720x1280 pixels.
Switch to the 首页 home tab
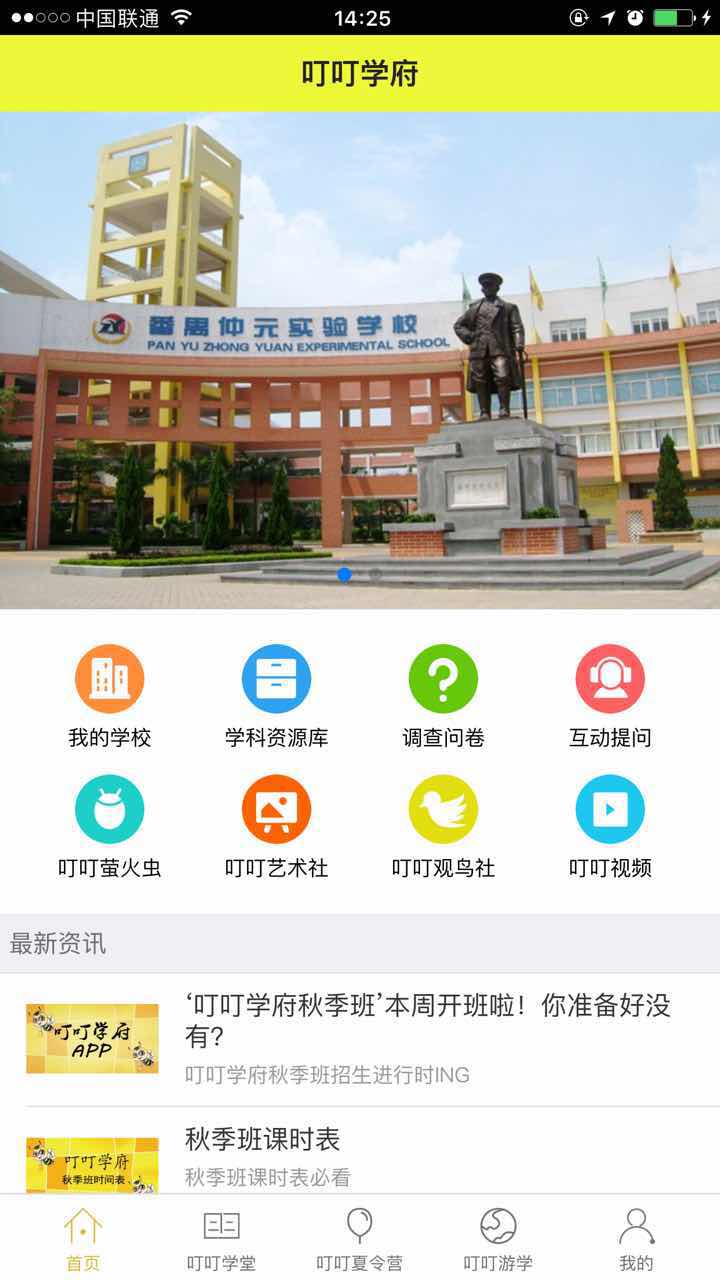(83, 1238)
